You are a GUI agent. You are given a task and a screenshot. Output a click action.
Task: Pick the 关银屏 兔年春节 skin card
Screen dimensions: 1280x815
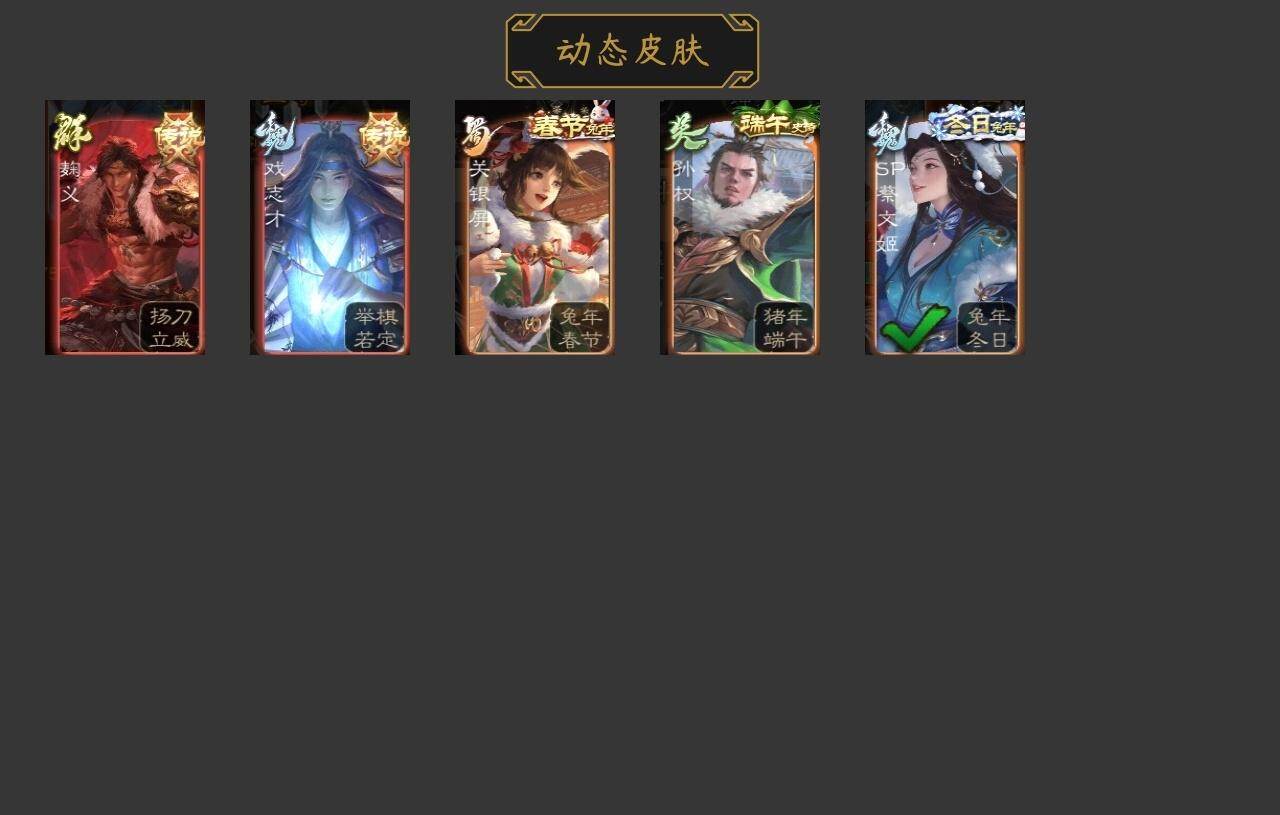click(535, 228)
